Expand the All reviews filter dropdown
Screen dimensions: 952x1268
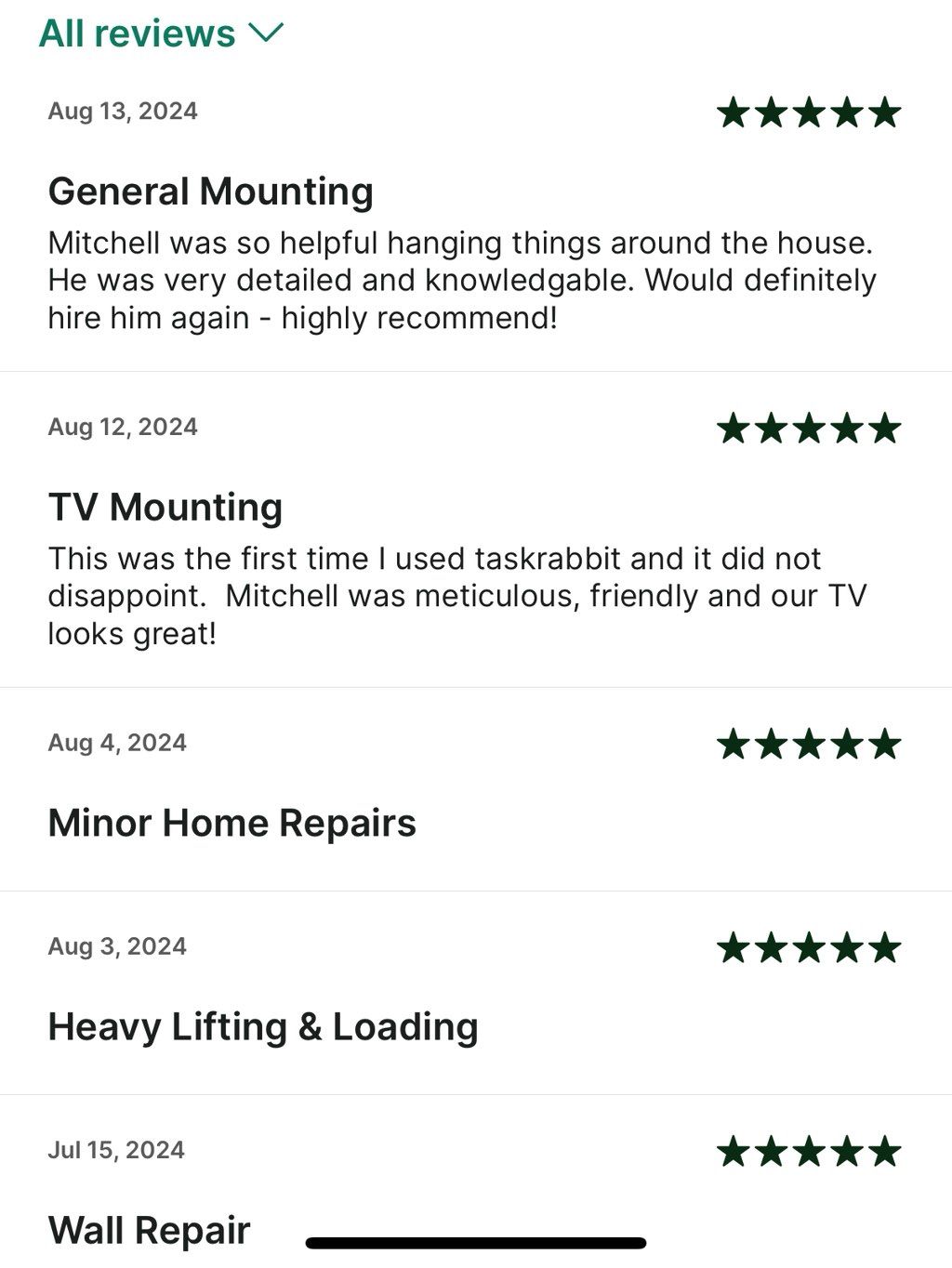click(160, 34)
